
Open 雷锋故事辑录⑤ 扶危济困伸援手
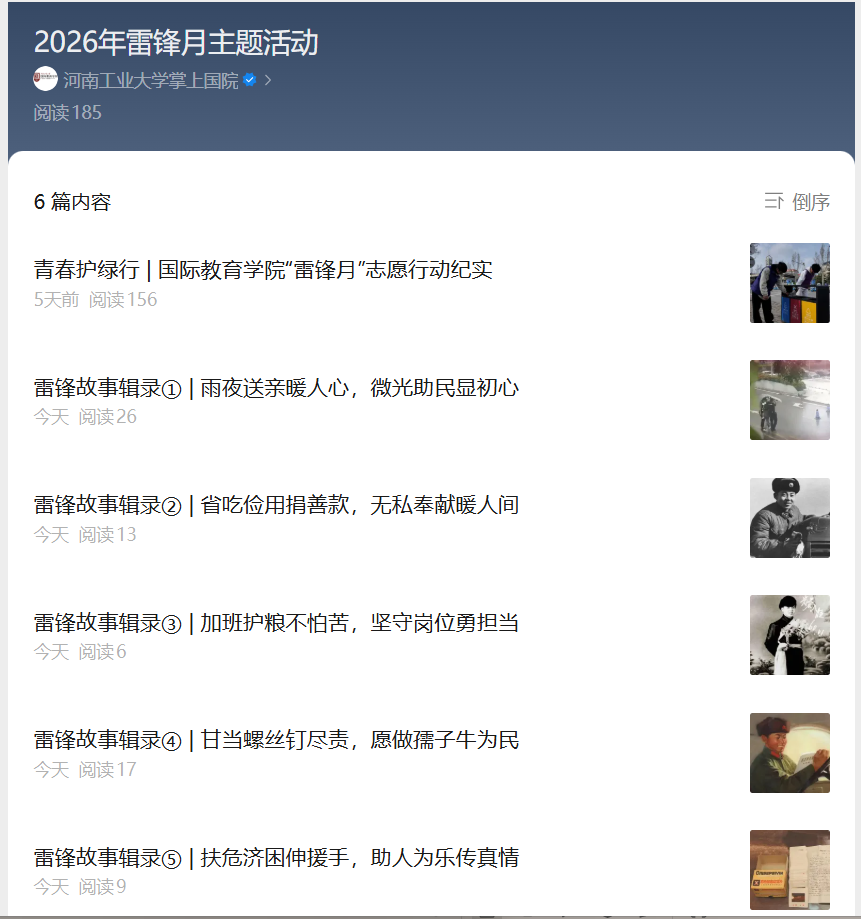(276, 857)
